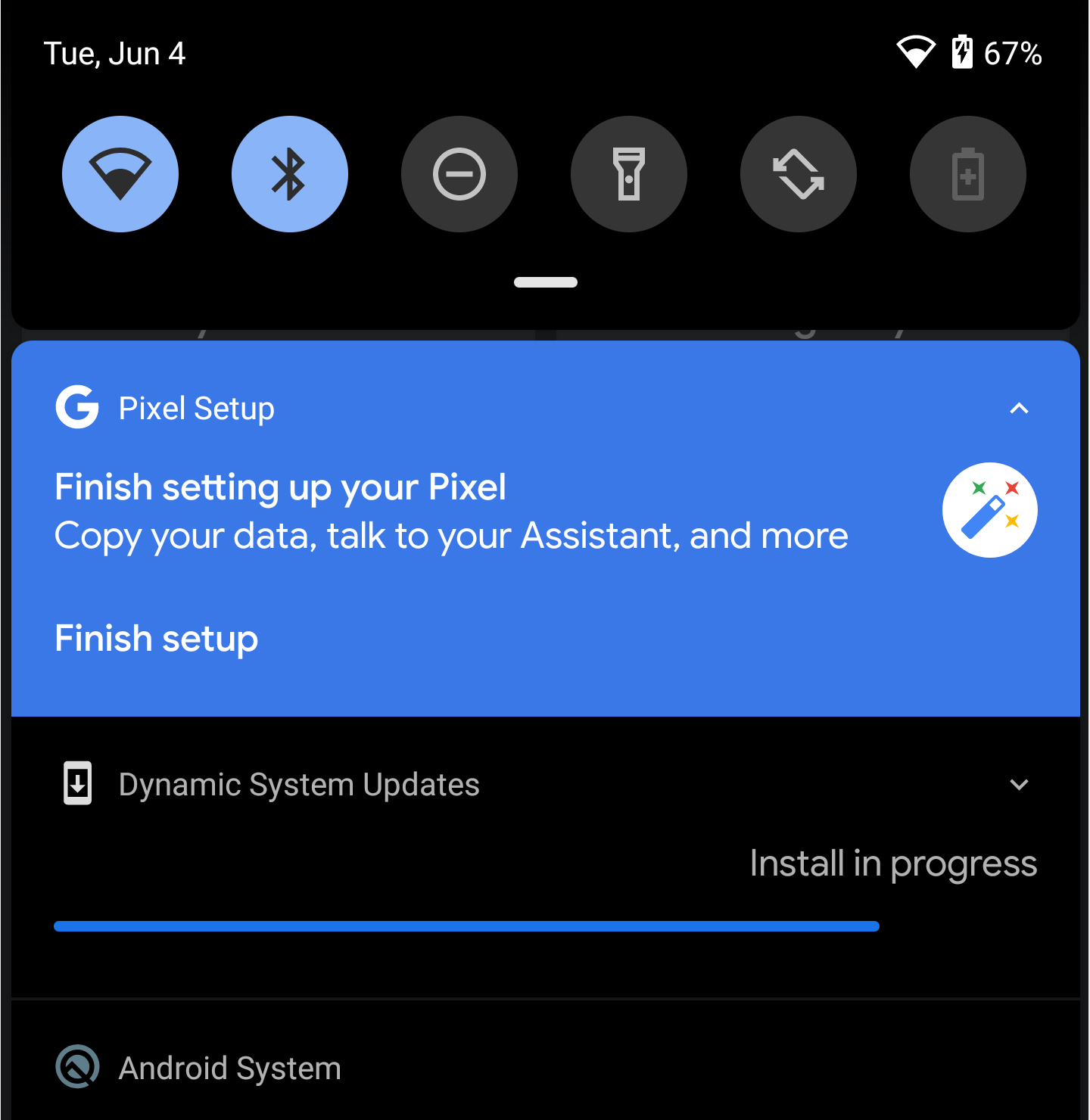The width and height of the screenshot is (1090, 1120).
Task: Expand the Dynamic System Updates notification
Action: (1019, 785)
